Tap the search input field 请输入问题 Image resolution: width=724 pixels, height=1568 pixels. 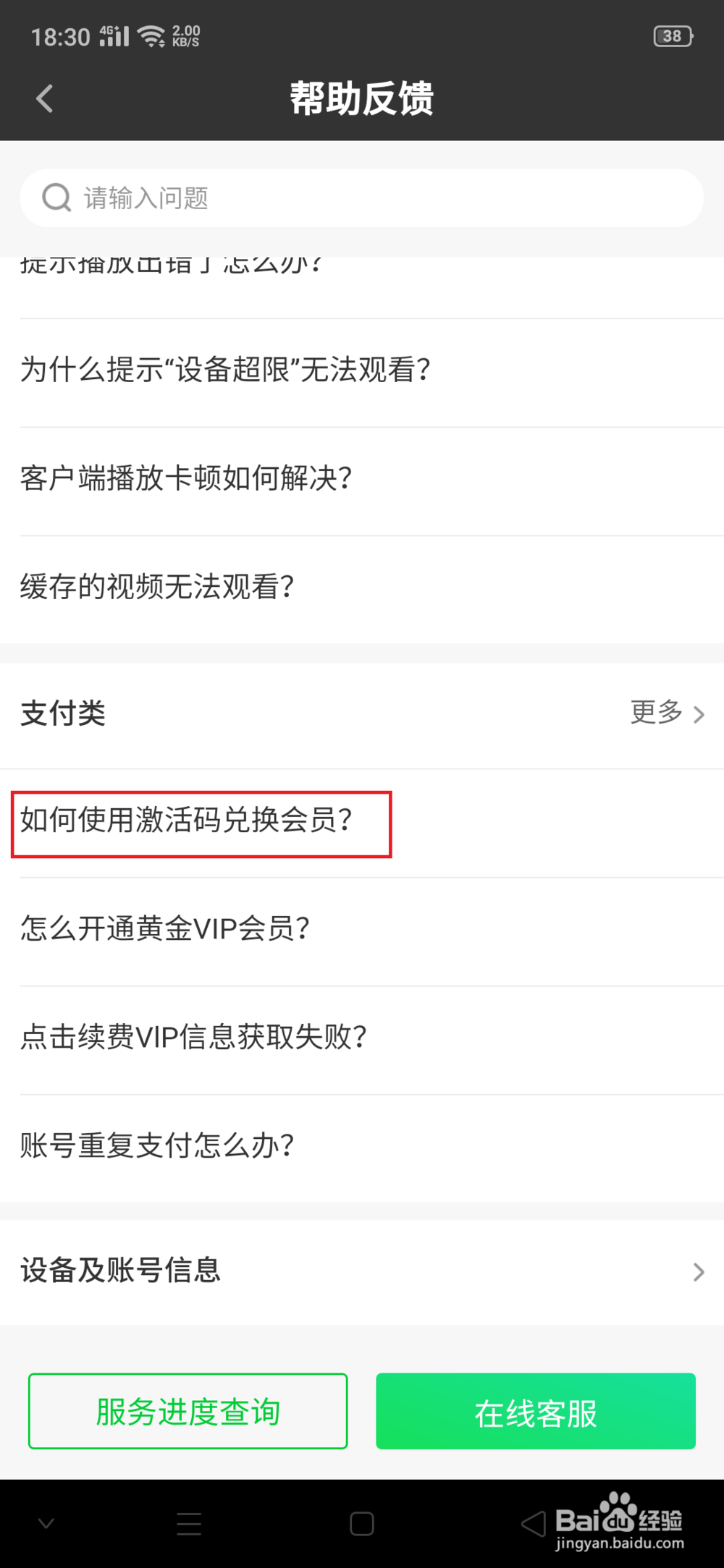tap(290, 198)
